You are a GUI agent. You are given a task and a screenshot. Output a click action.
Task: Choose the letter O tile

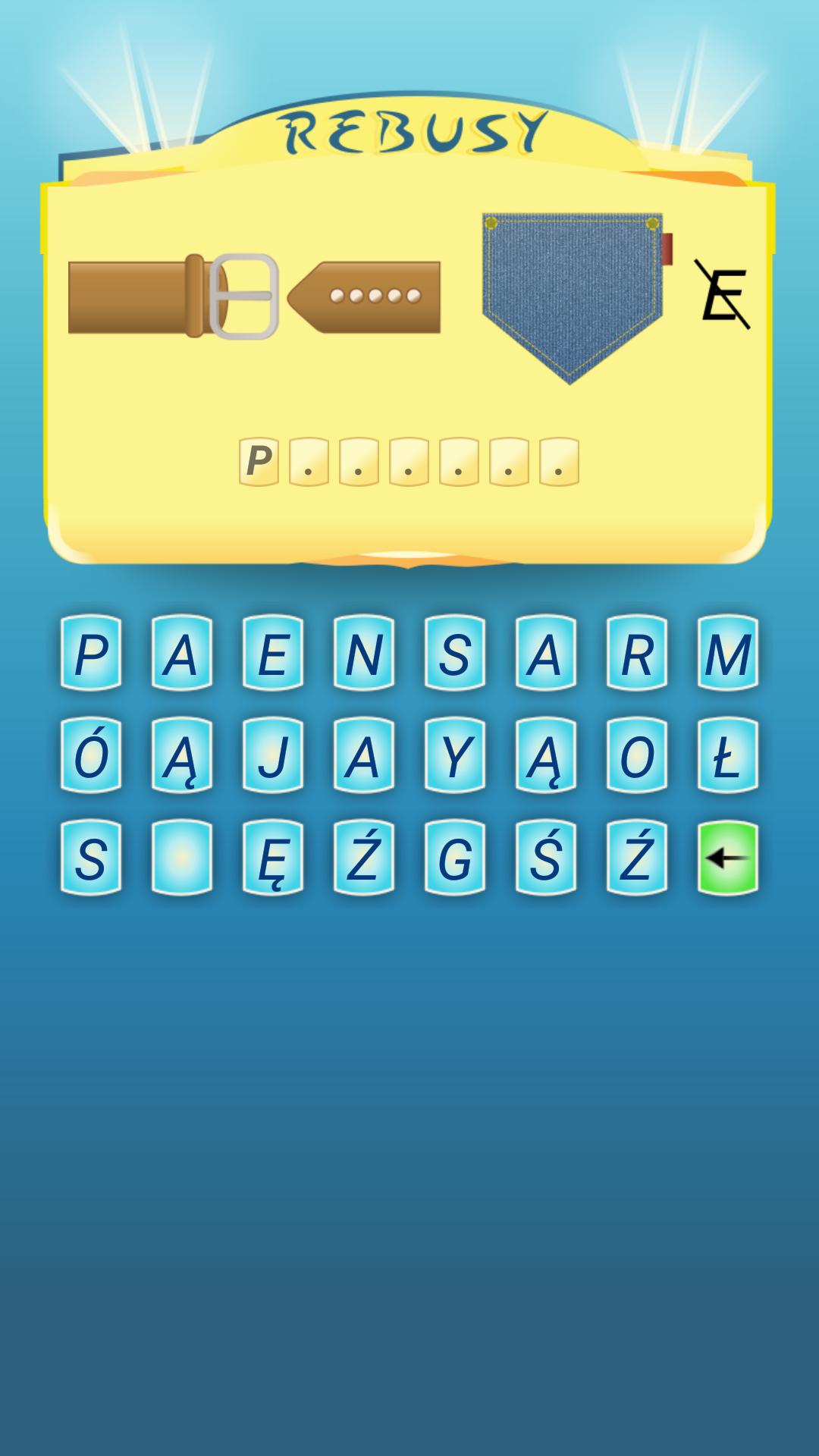point(637,755)
